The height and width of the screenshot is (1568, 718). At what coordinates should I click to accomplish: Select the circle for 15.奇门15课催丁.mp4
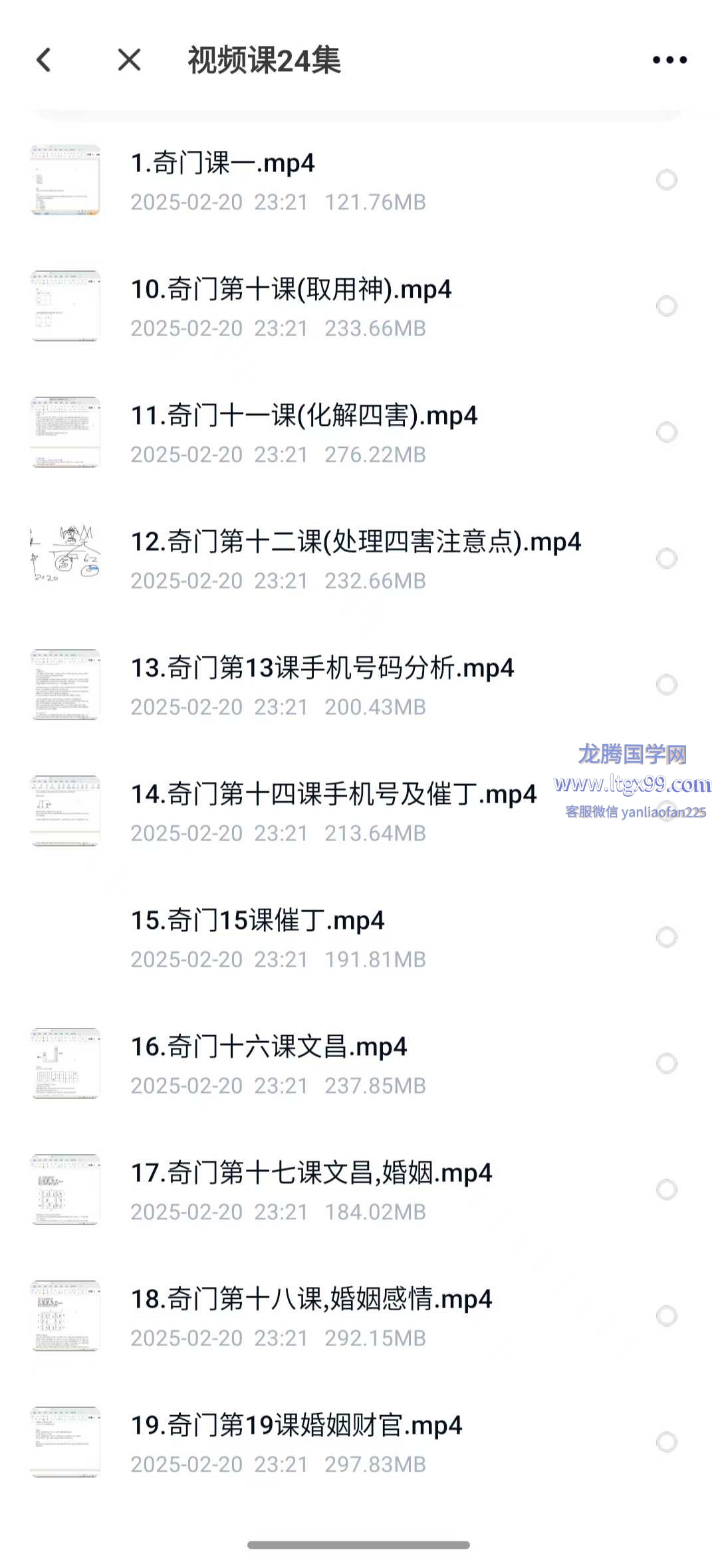pos(666,937)
